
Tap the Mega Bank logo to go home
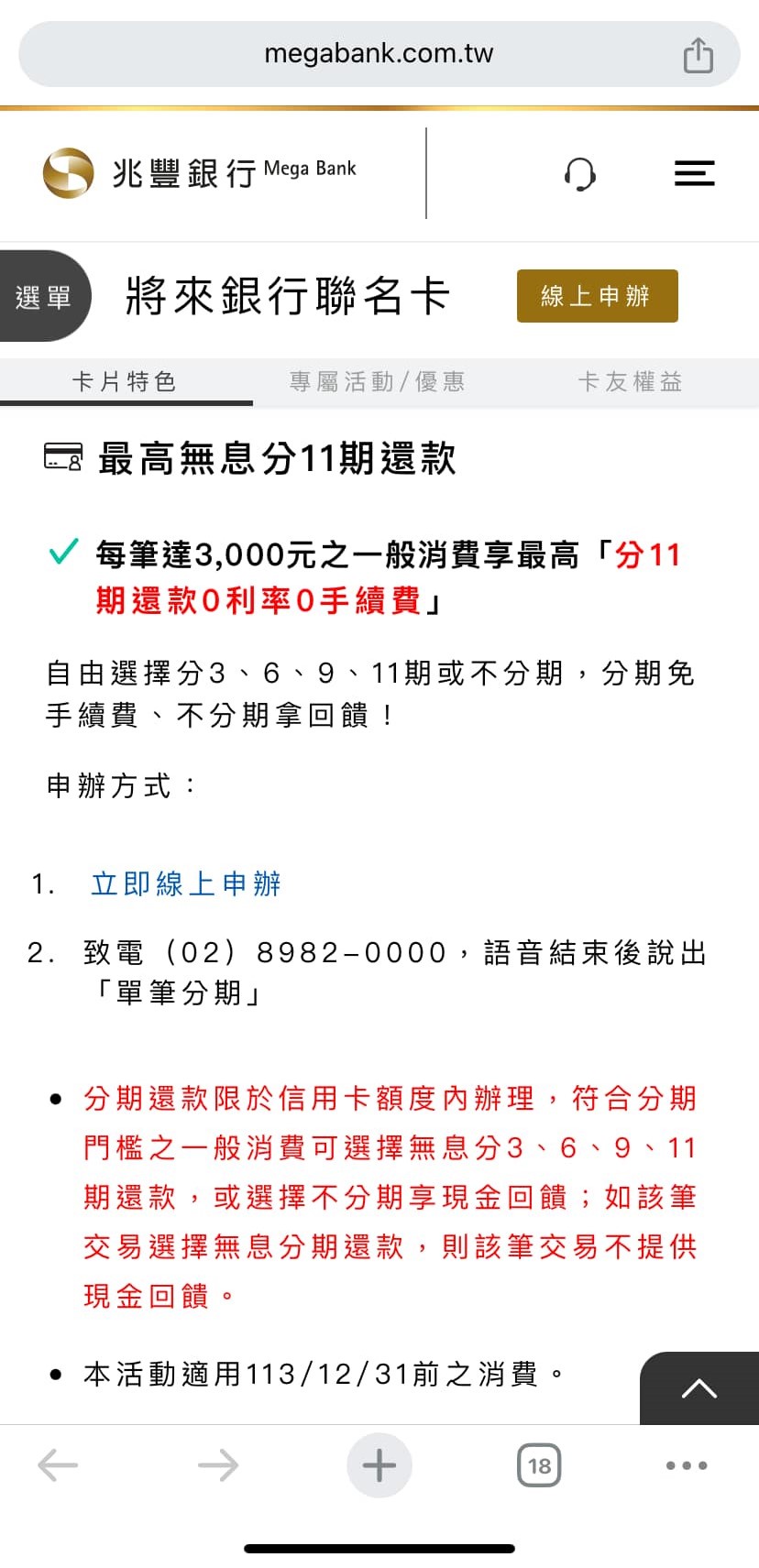[x=199, y=172]
